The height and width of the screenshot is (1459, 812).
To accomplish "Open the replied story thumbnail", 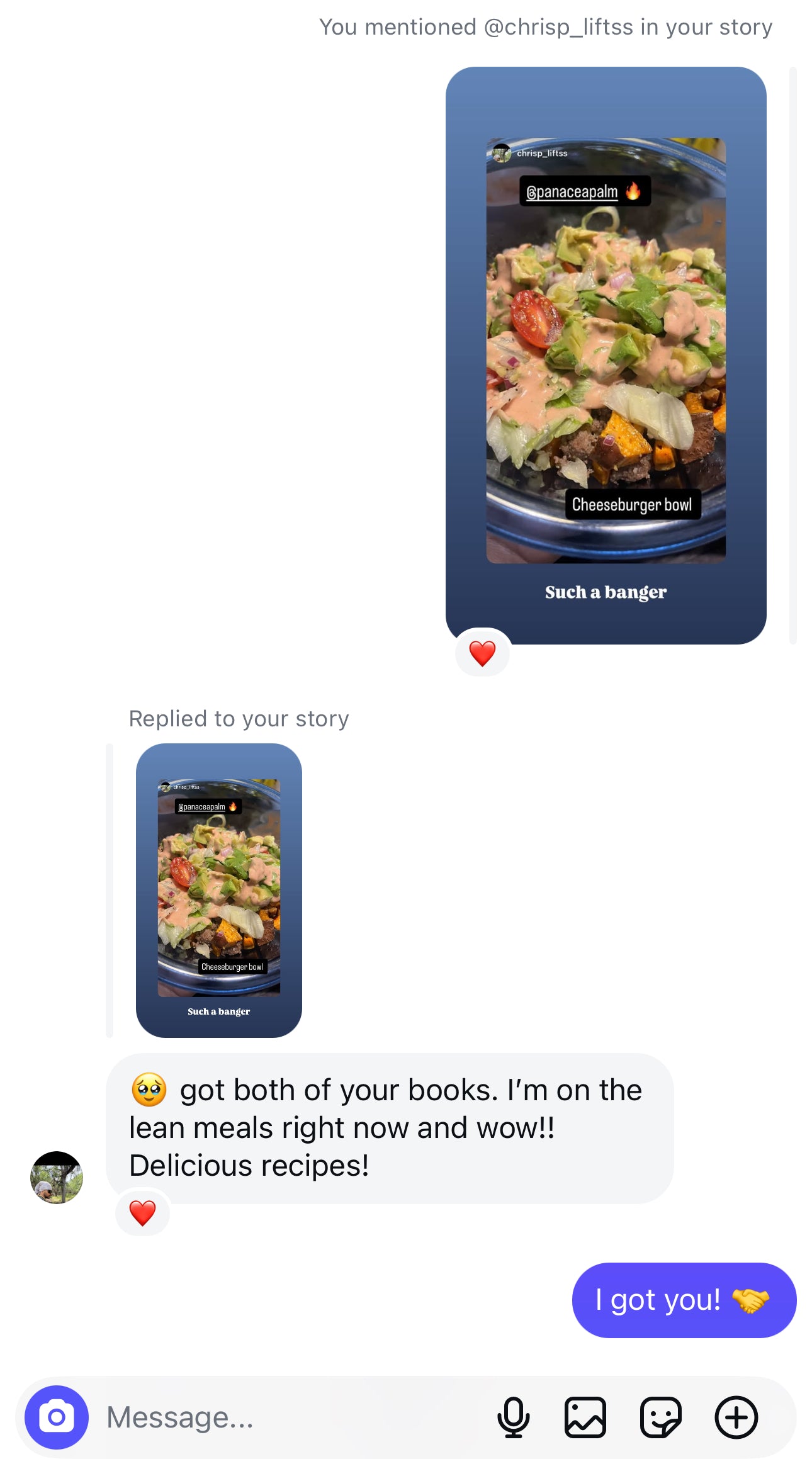I will (x=218, y=890).
